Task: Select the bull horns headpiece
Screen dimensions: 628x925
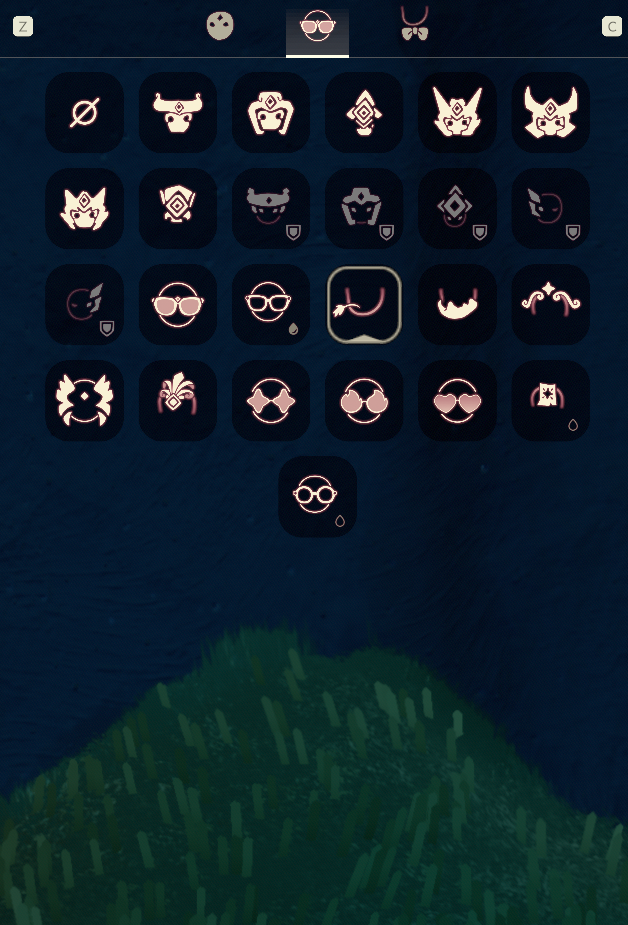Action: pyautogui.click(x=178, y=113)
